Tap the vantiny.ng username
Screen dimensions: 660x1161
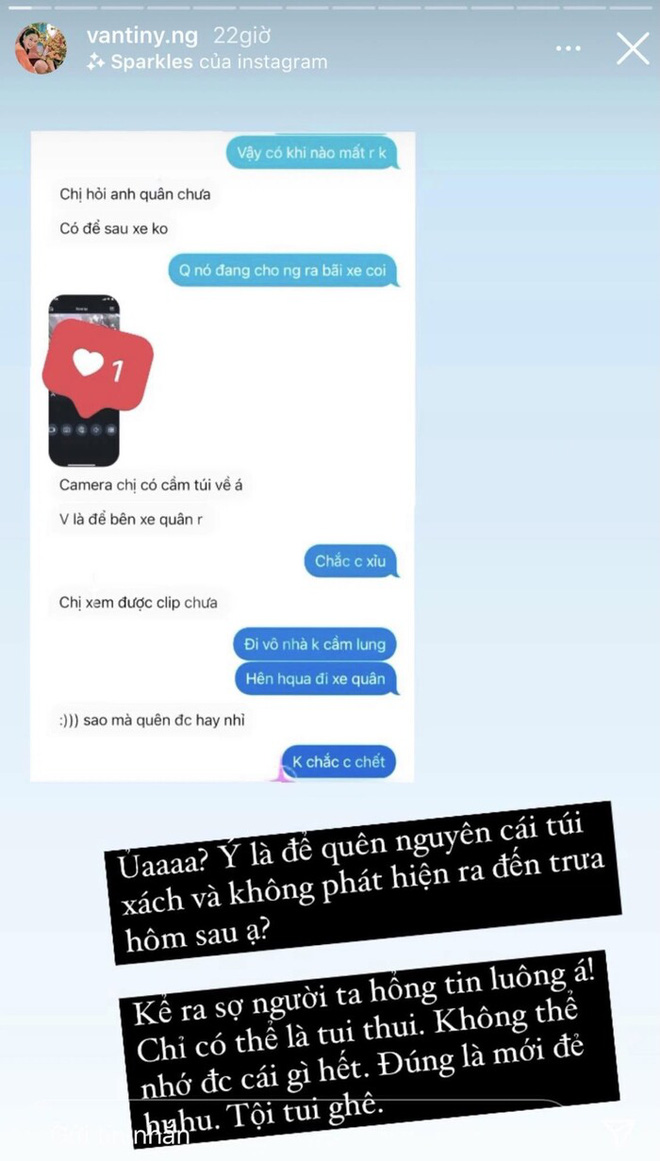(143, 36)
